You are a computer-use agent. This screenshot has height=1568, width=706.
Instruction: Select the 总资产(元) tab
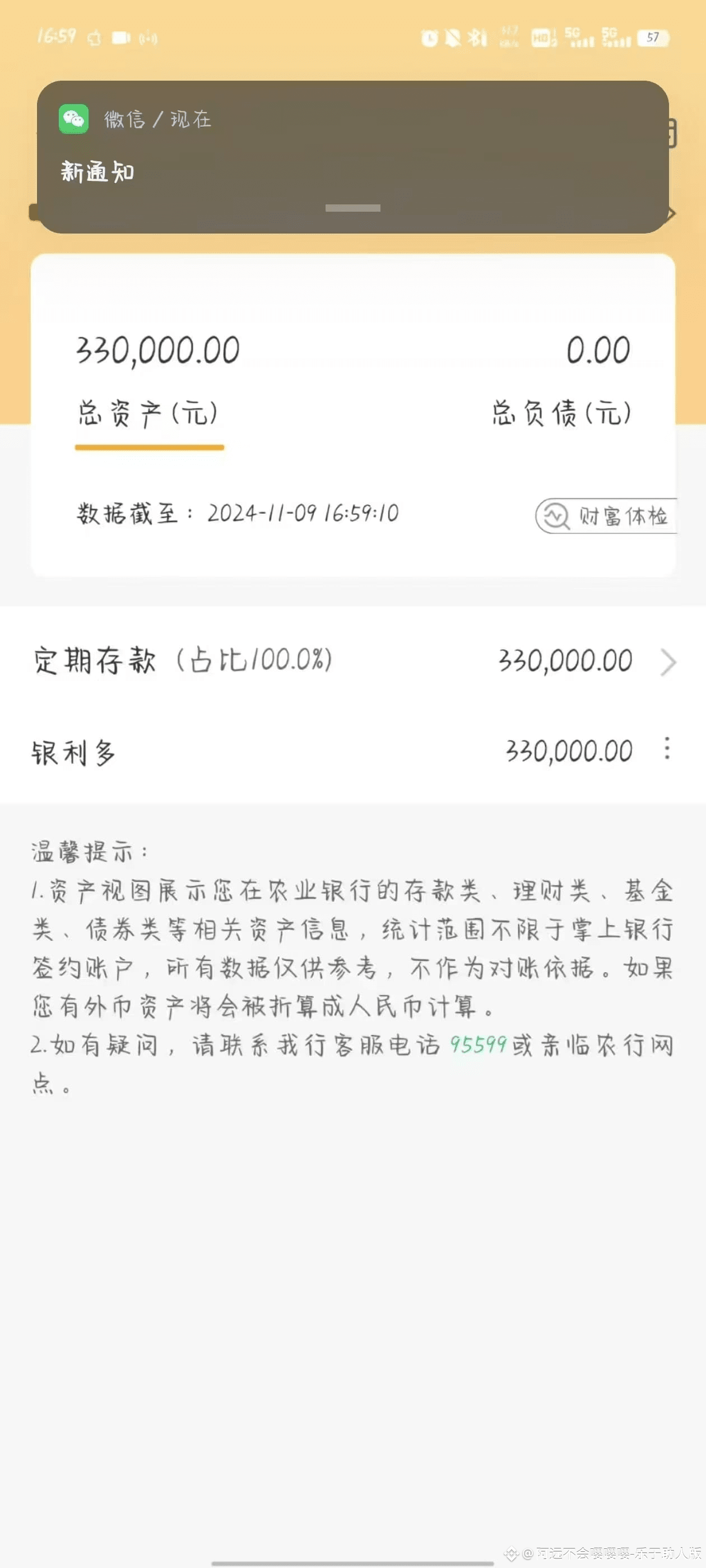(148, 413)
